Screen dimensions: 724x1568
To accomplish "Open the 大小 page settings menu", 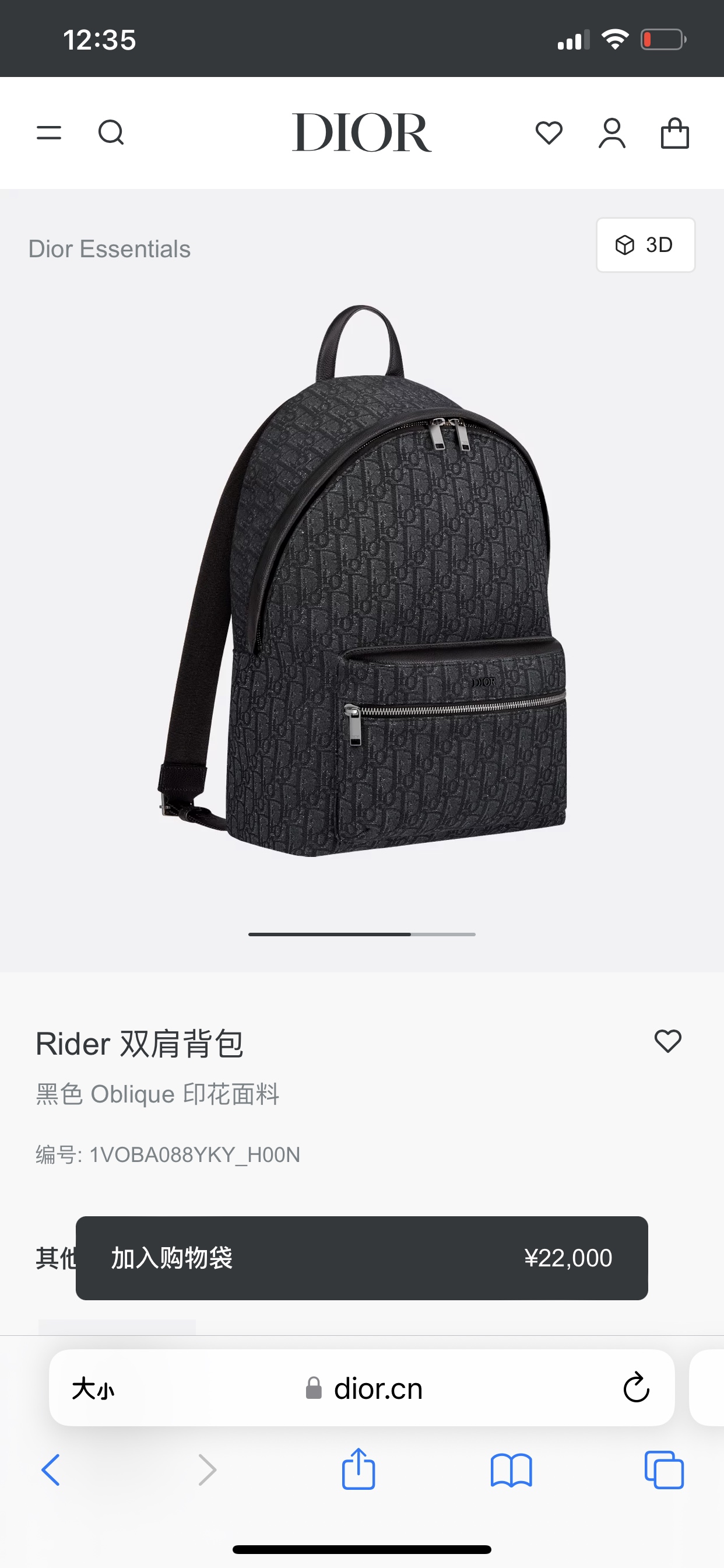I will [93, 1388].
